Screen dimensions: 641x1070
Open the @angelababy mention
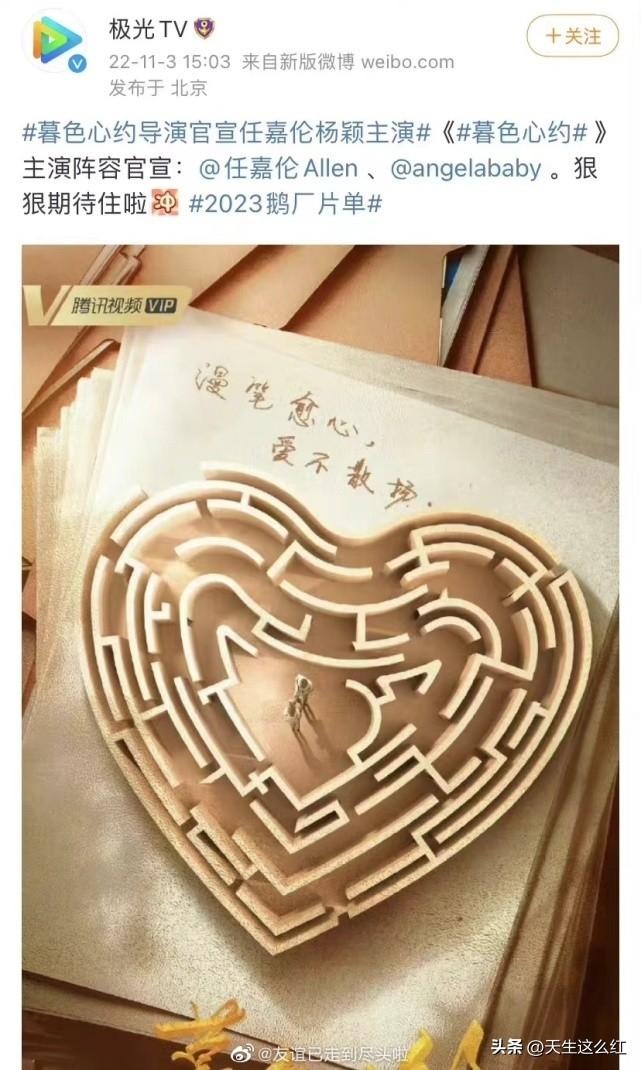[x=465, y=168]
